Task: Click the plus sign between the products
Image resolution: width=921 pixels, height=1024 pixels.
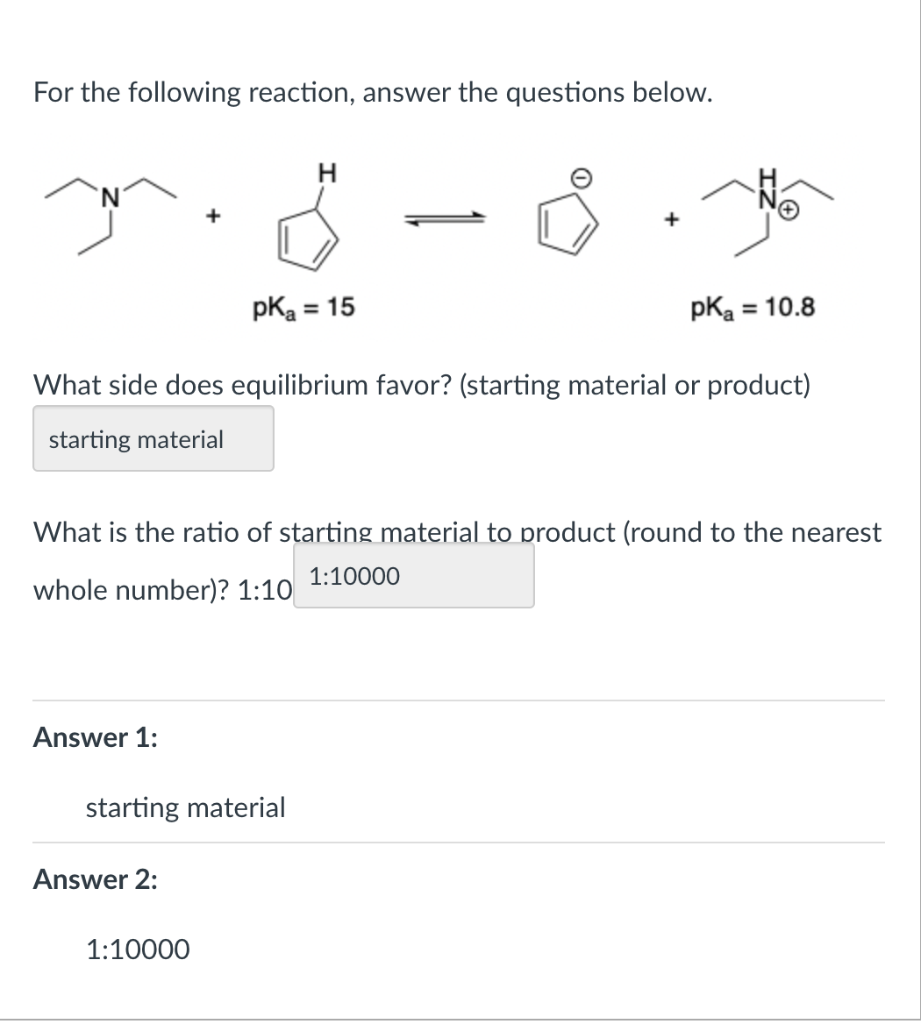Action: tap(672, 218)
